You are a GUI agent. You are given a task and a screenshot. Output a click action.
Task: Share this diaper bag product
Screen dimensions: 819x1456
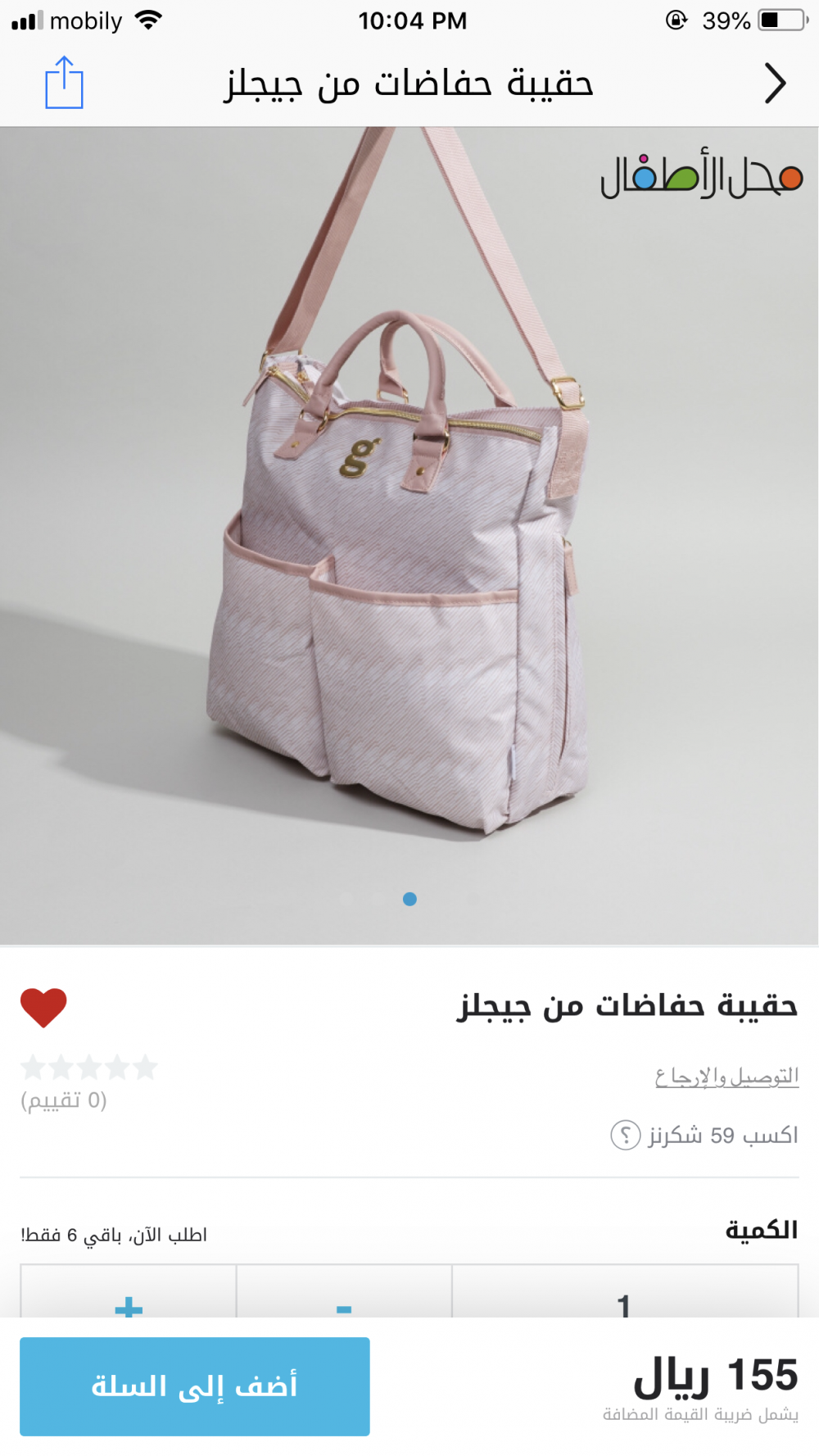coord(64,83)
